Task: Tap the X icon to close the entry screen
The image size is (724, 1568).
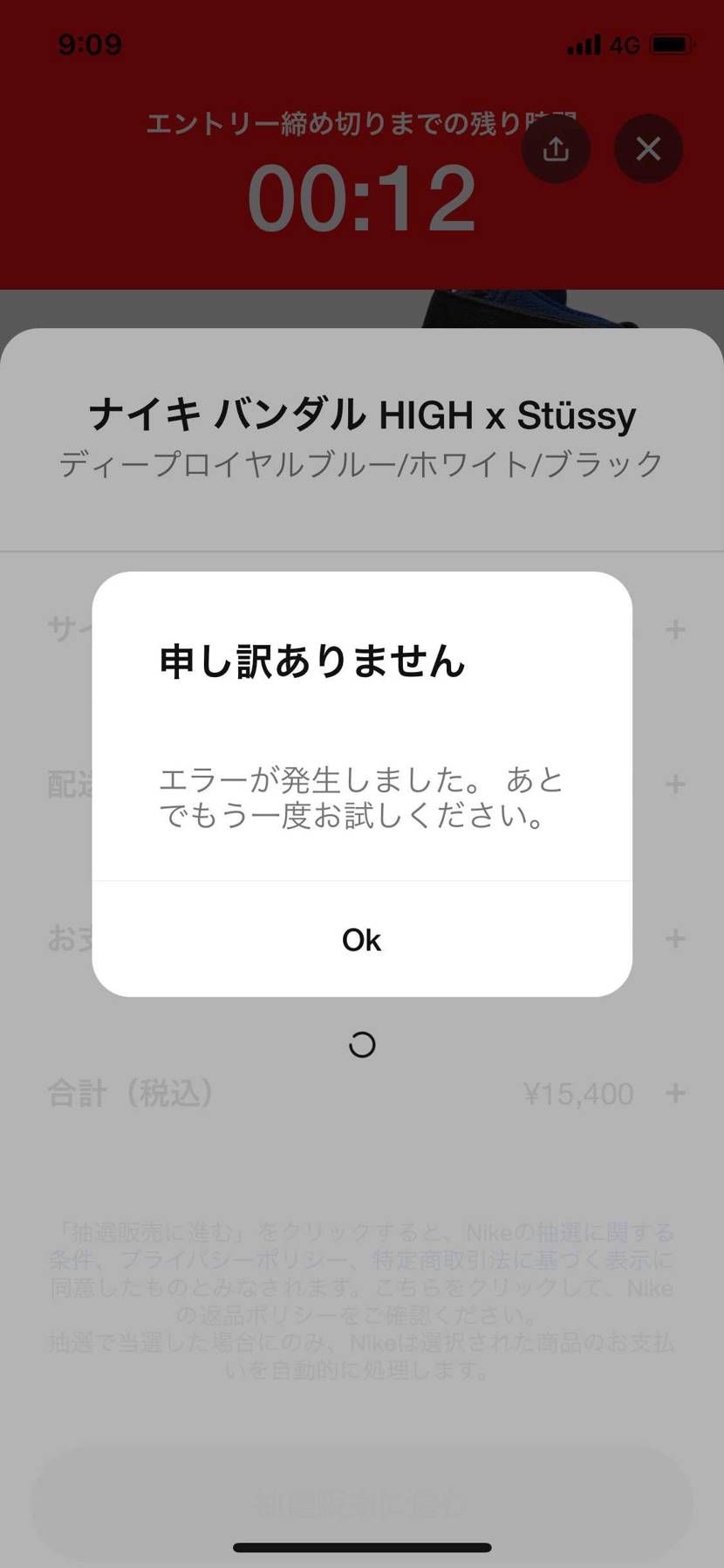Action: click(x=649, y=149)
